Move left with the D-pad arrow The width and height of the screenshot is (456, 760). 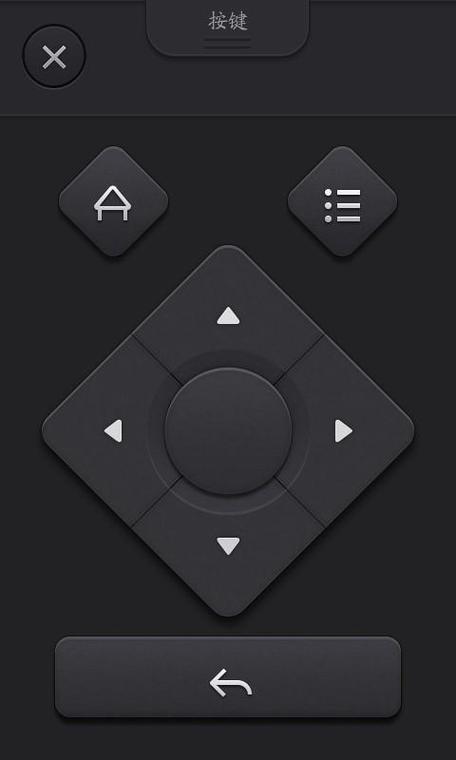pyautogui.click(x=113, y=431)
